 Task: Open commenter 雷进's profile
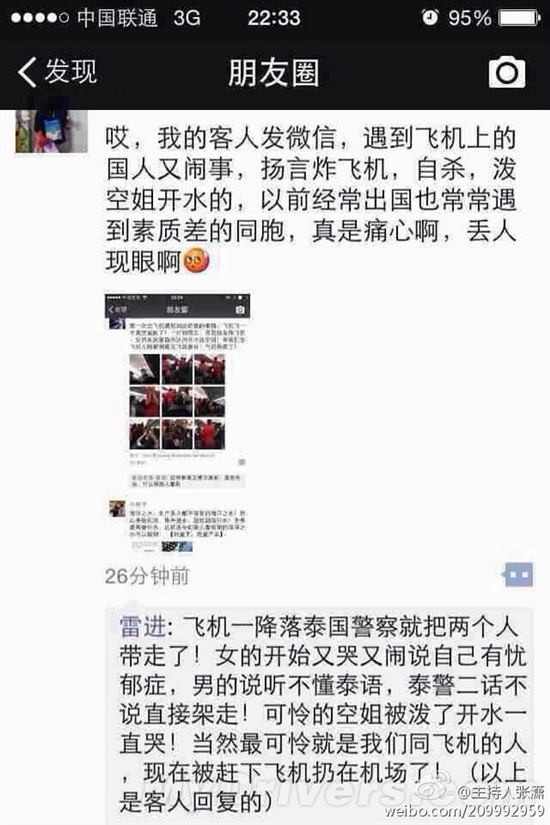(x=142, y=627)
